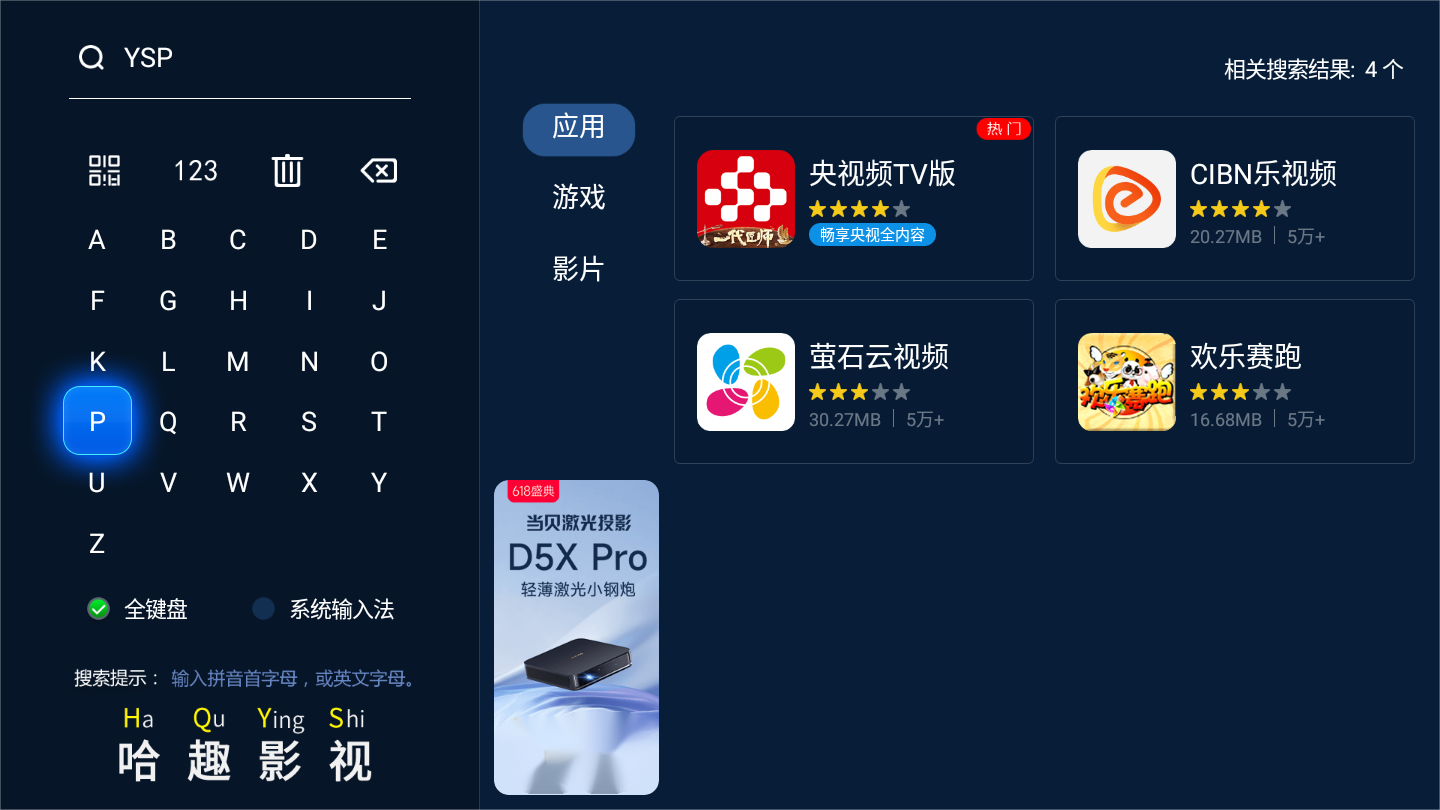The image size is (1440, 810).
Task: Focus the YSP search field
Action: click(x=240, y=58)
